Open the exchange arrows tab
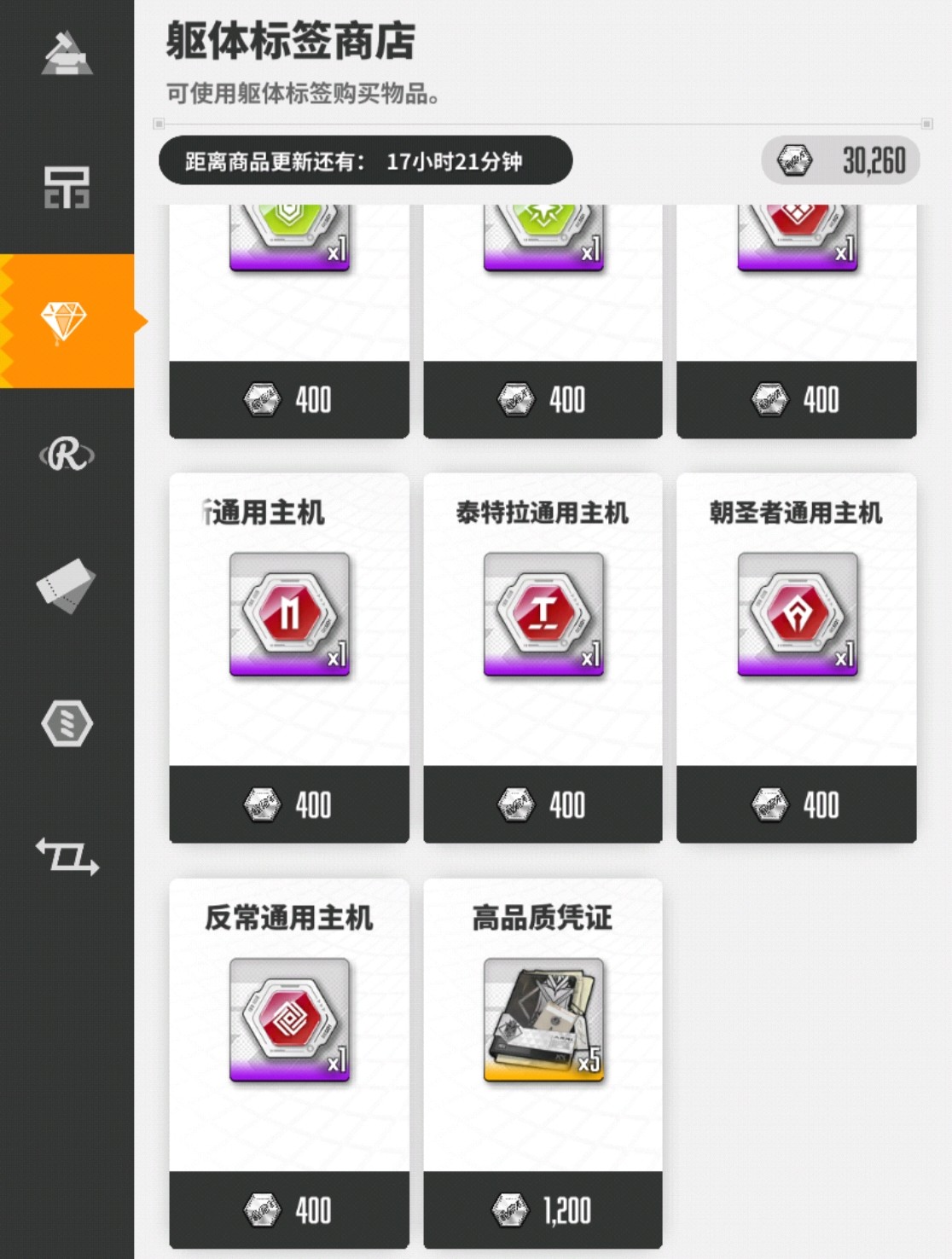This screenshot has height=1259, width=952. coord(67,856)
